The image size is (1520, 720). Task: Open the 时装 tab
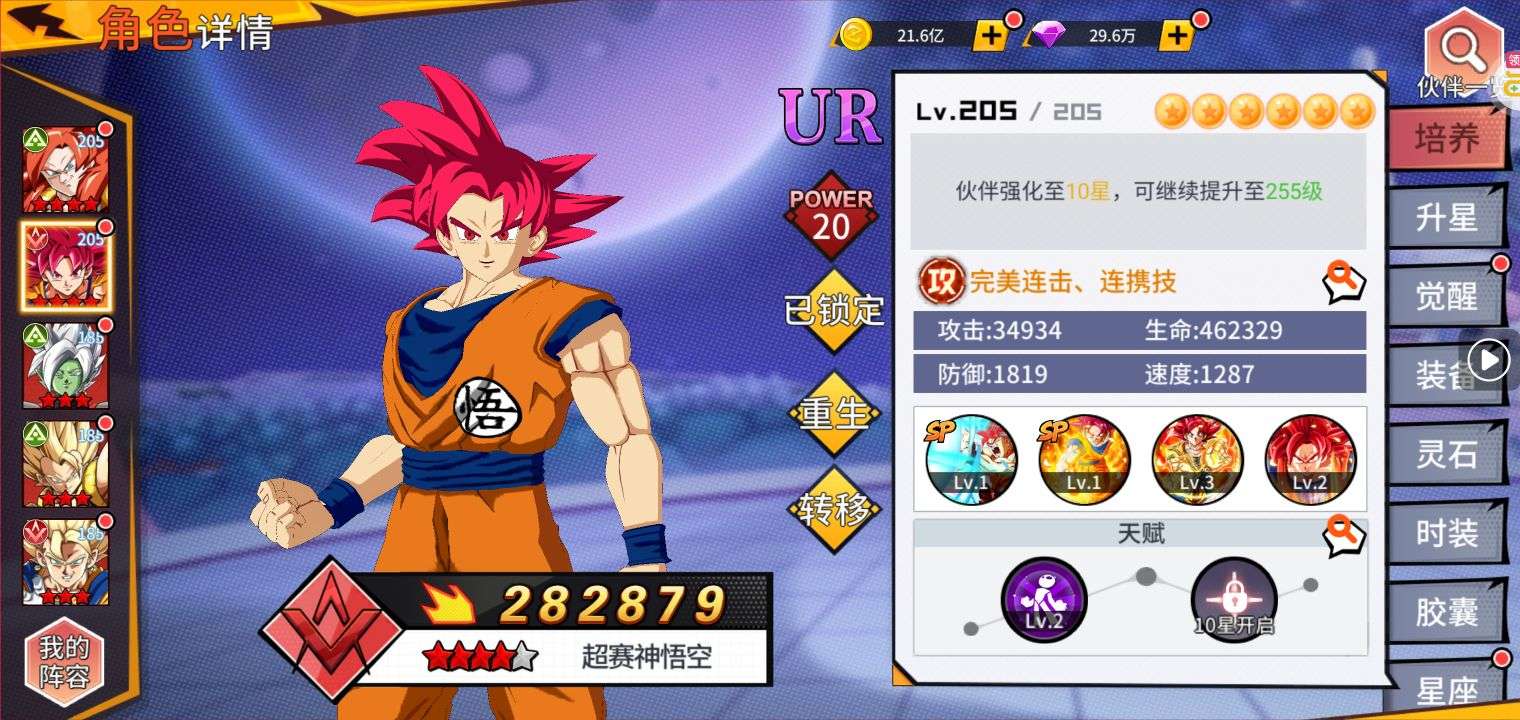pyautogui.click(x=1446, y=534)
